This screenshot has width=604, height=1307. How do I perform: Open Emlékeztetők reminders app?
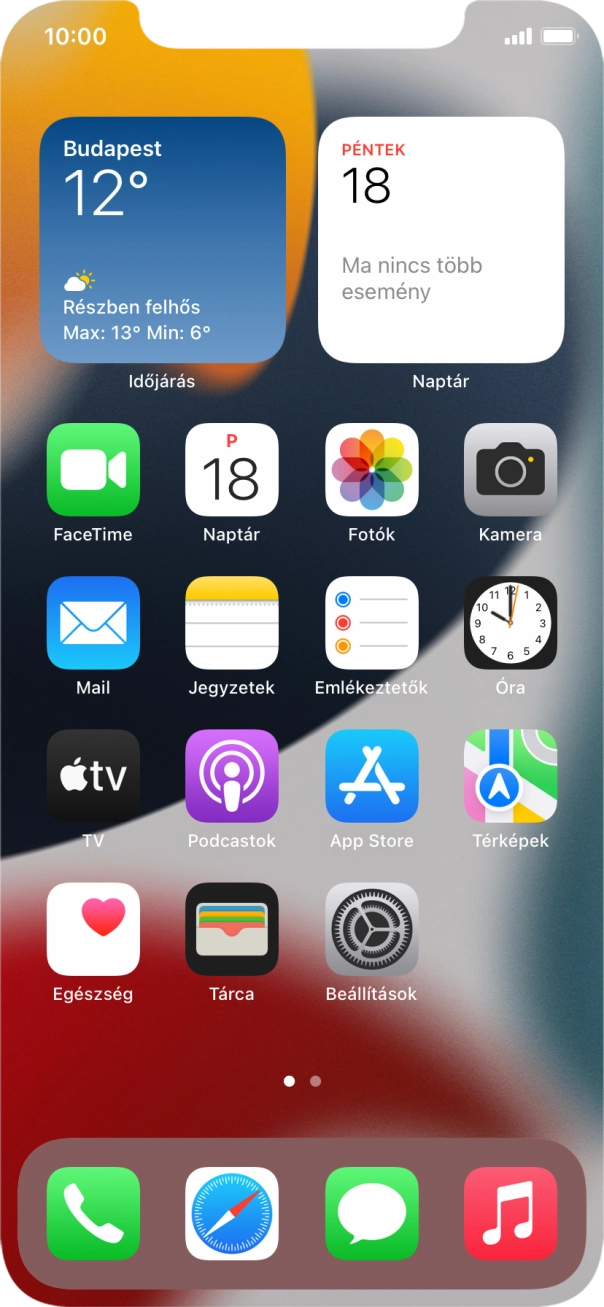click(372, 623)
